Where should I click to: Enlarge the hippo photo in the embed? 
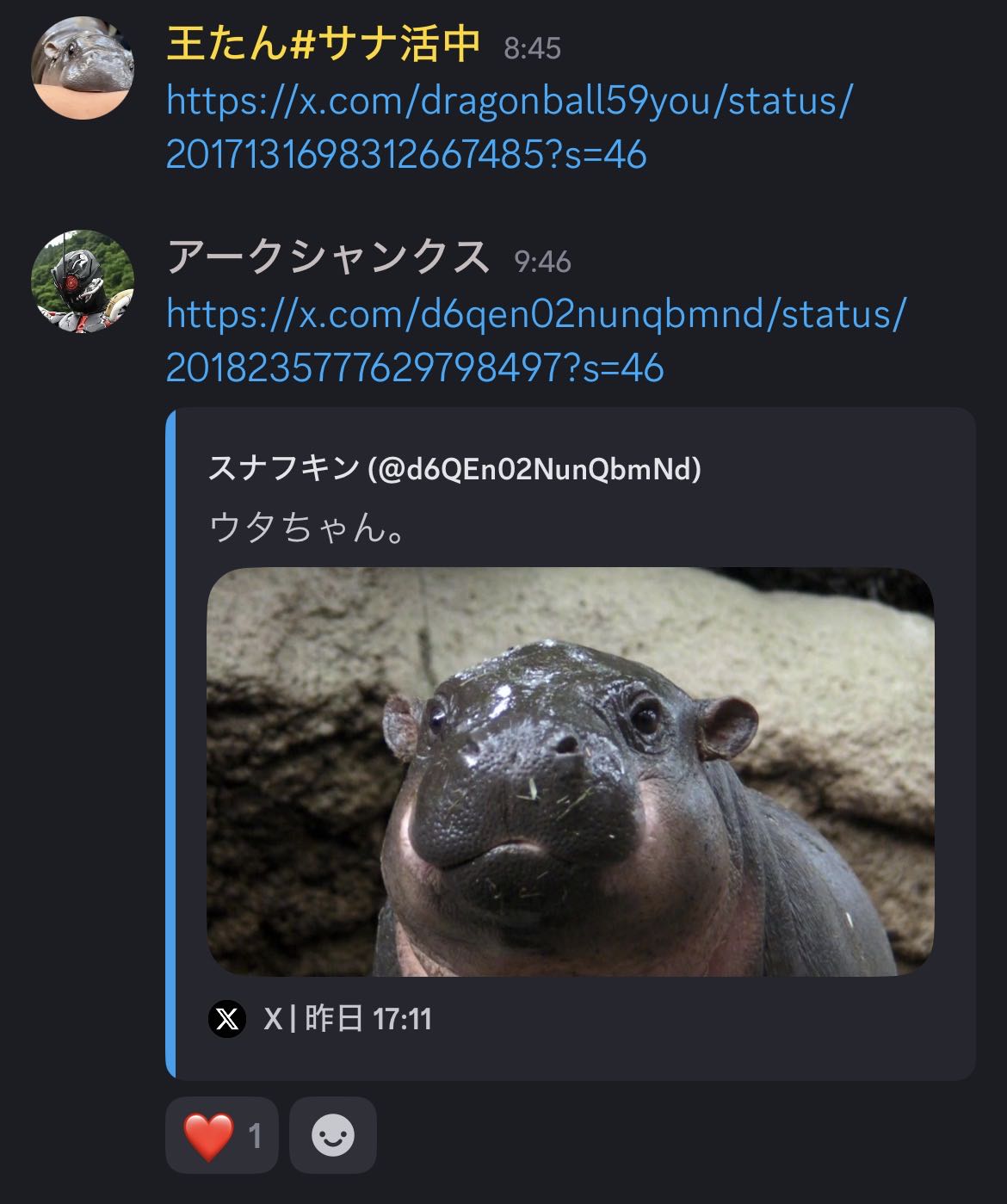570,771
